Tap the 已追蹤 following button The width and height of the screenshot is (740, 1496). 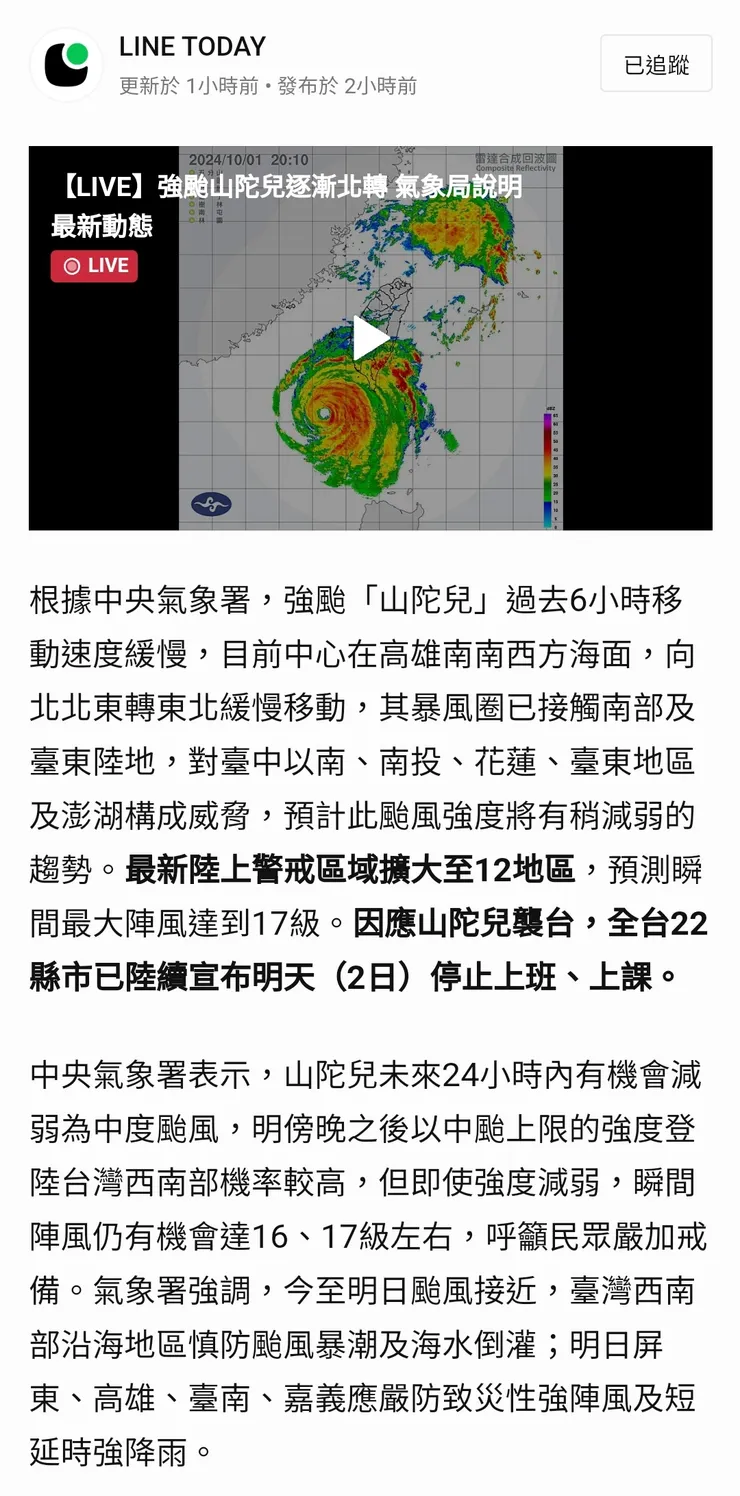click(656, 64)
